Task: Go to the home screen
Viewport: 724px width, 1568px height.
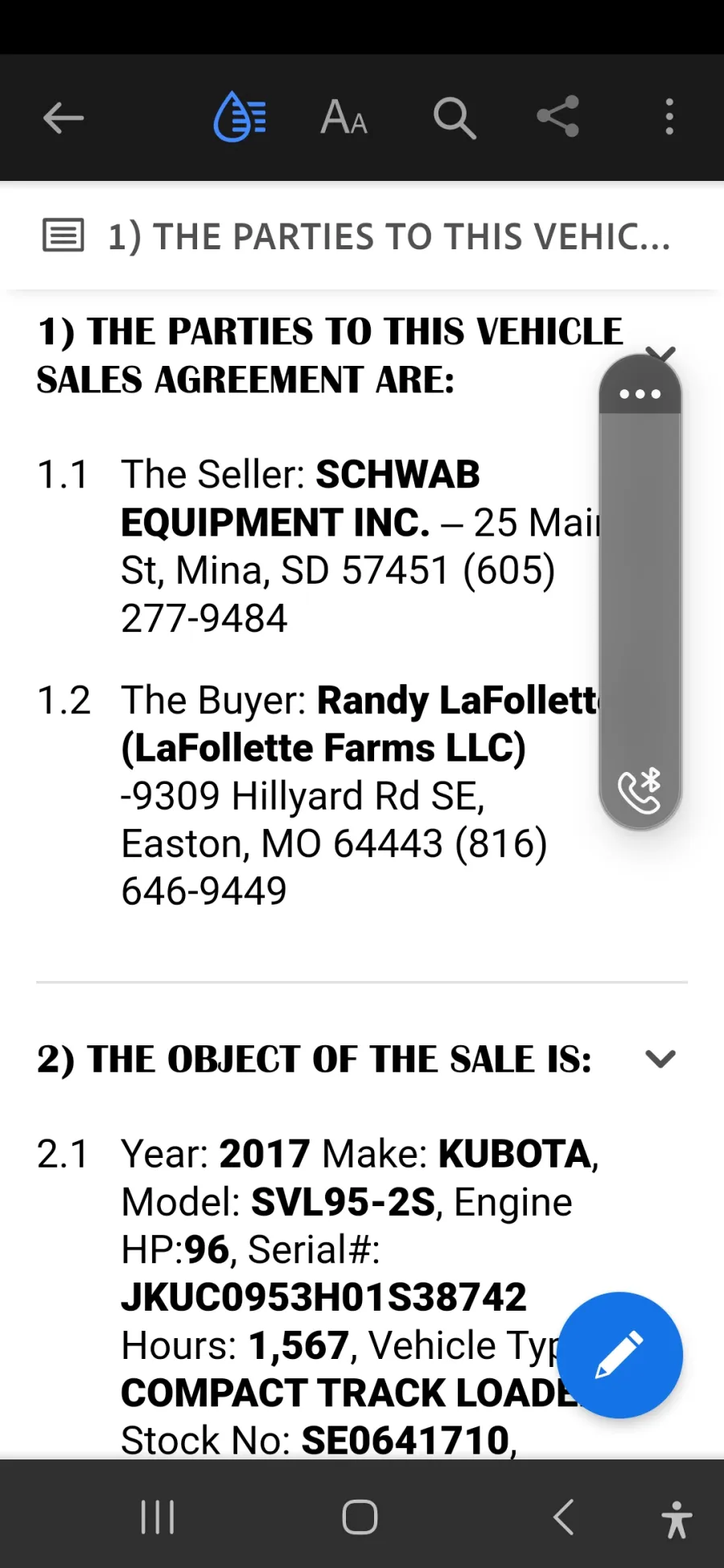Action: (360, 1517)
